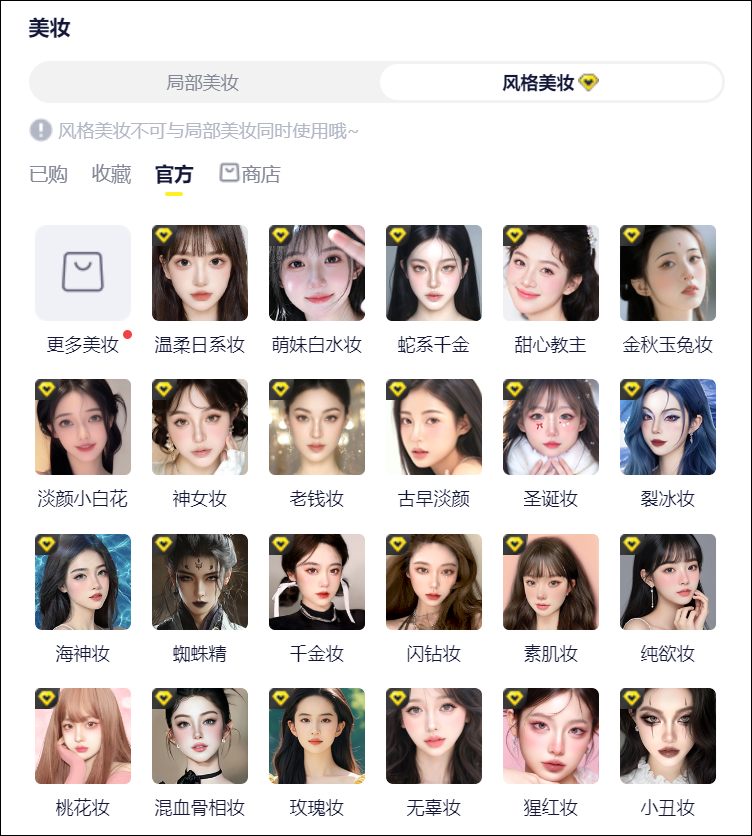Open 更多美妆 shopping bag tile
The image size is (752, 836).
[x=83, y=273]
